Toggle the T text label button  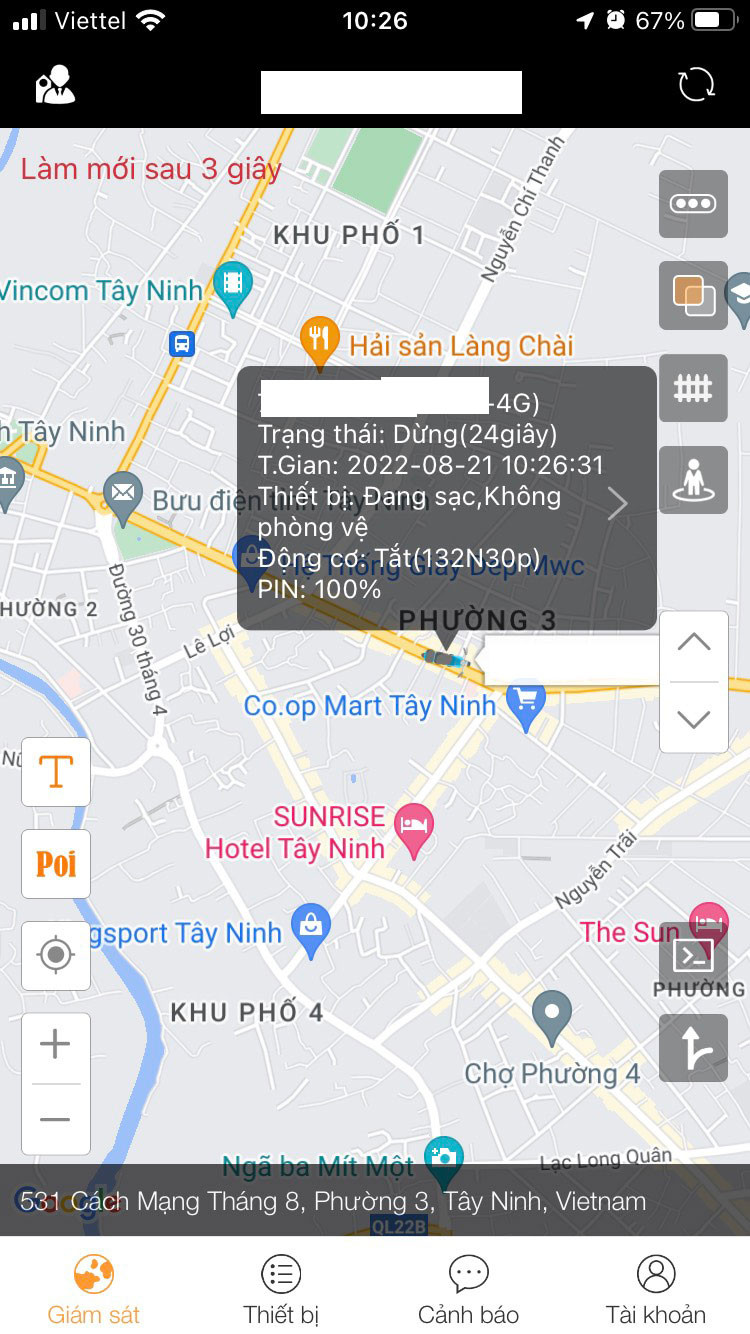[x=56, y=772]
